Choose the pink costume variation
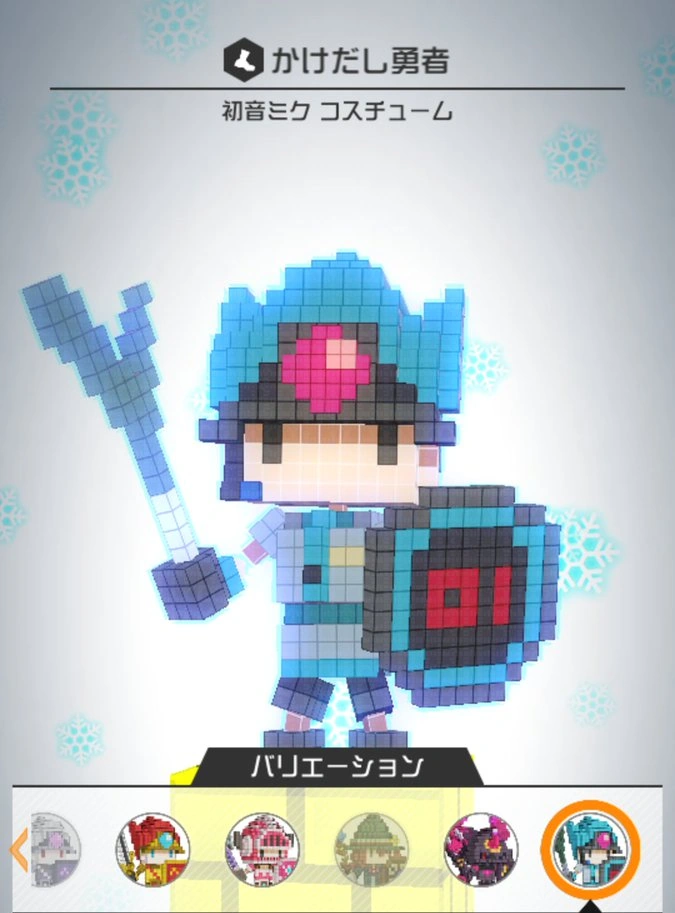This screenshot has height=913, width=675. pyautogui.click(x=262, y=849)
